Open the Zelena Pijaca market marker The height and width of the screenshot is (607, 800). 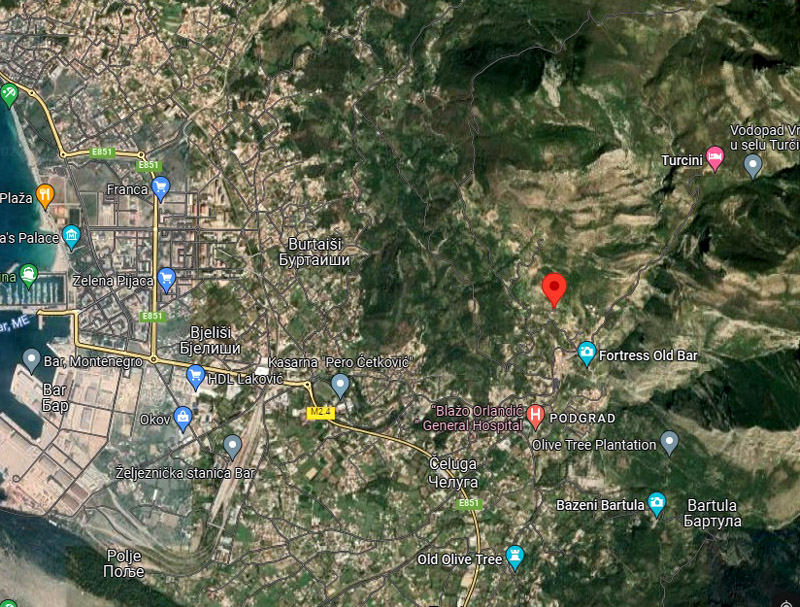click(167, 278)
